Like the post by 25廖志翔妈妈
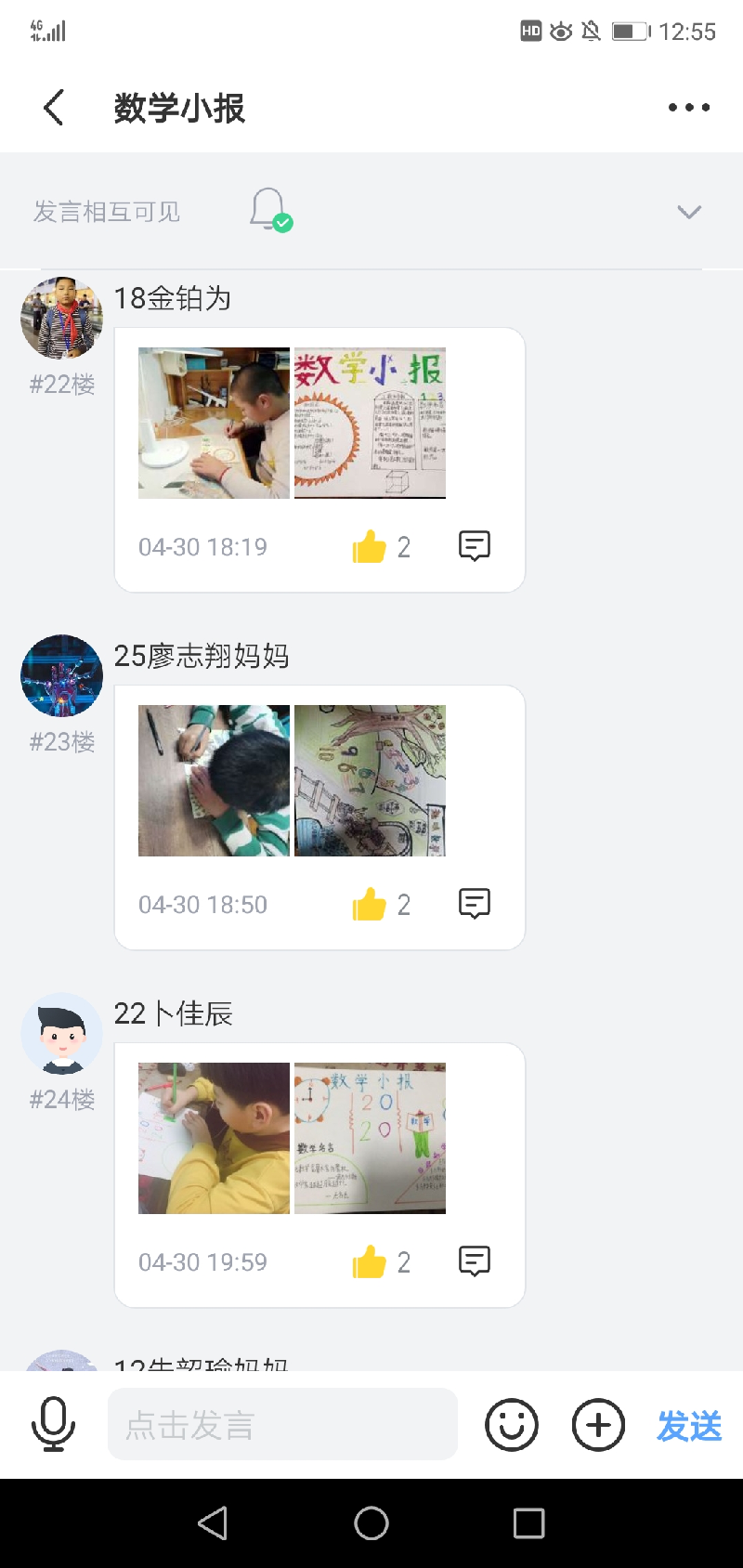The width and height of the screenshot is (743, 1568). (370, 905)
